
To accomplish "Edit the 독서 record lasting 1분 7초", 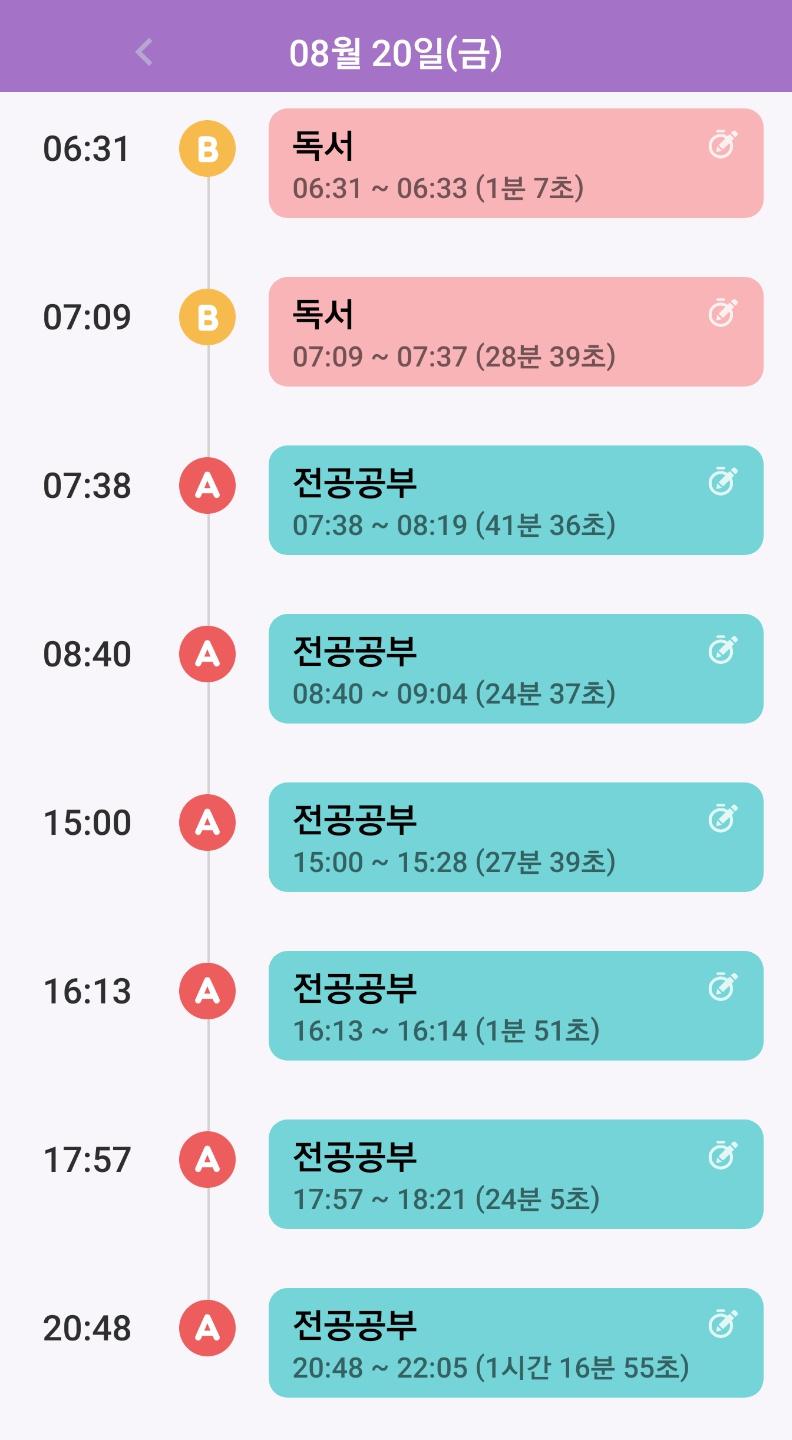I will [722, 144].
